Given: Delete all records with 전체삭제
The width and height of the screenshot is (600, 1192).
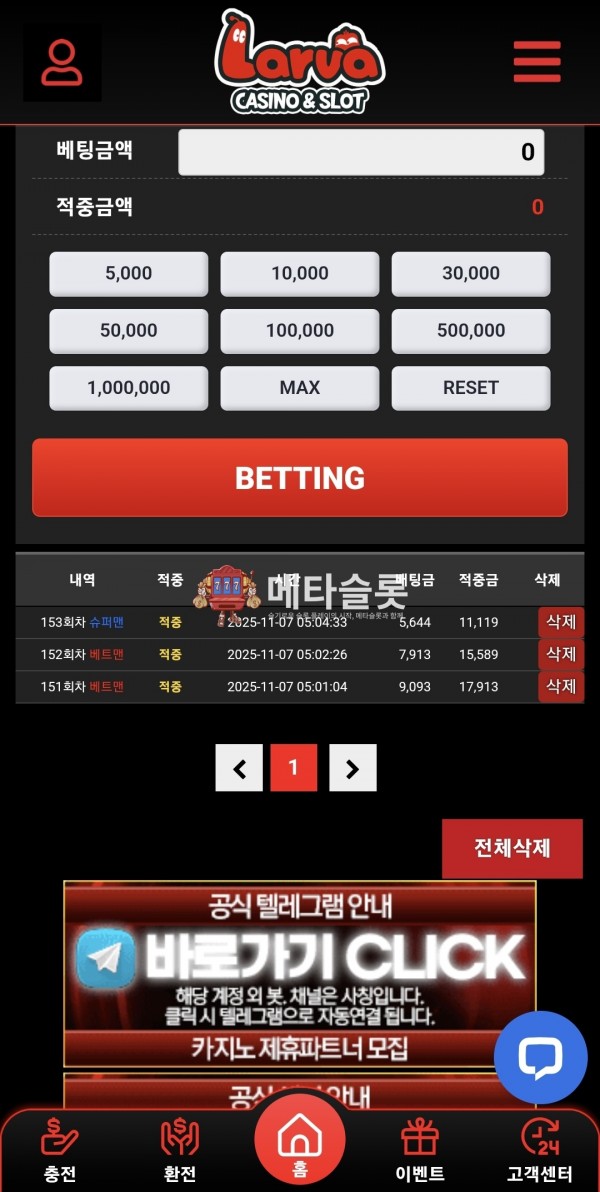Looking at the screenshot, I should coord(512,848).
